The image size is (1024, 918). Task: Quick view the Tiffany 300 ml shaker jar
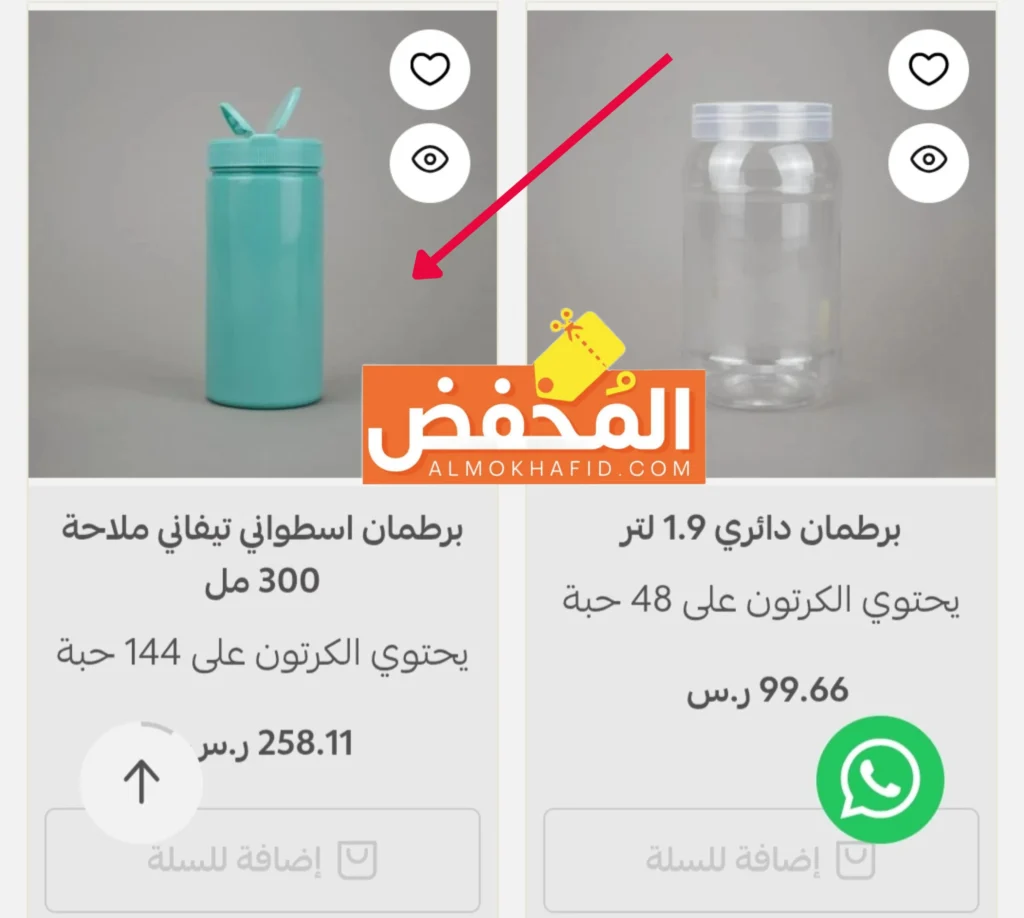(429, 159)
